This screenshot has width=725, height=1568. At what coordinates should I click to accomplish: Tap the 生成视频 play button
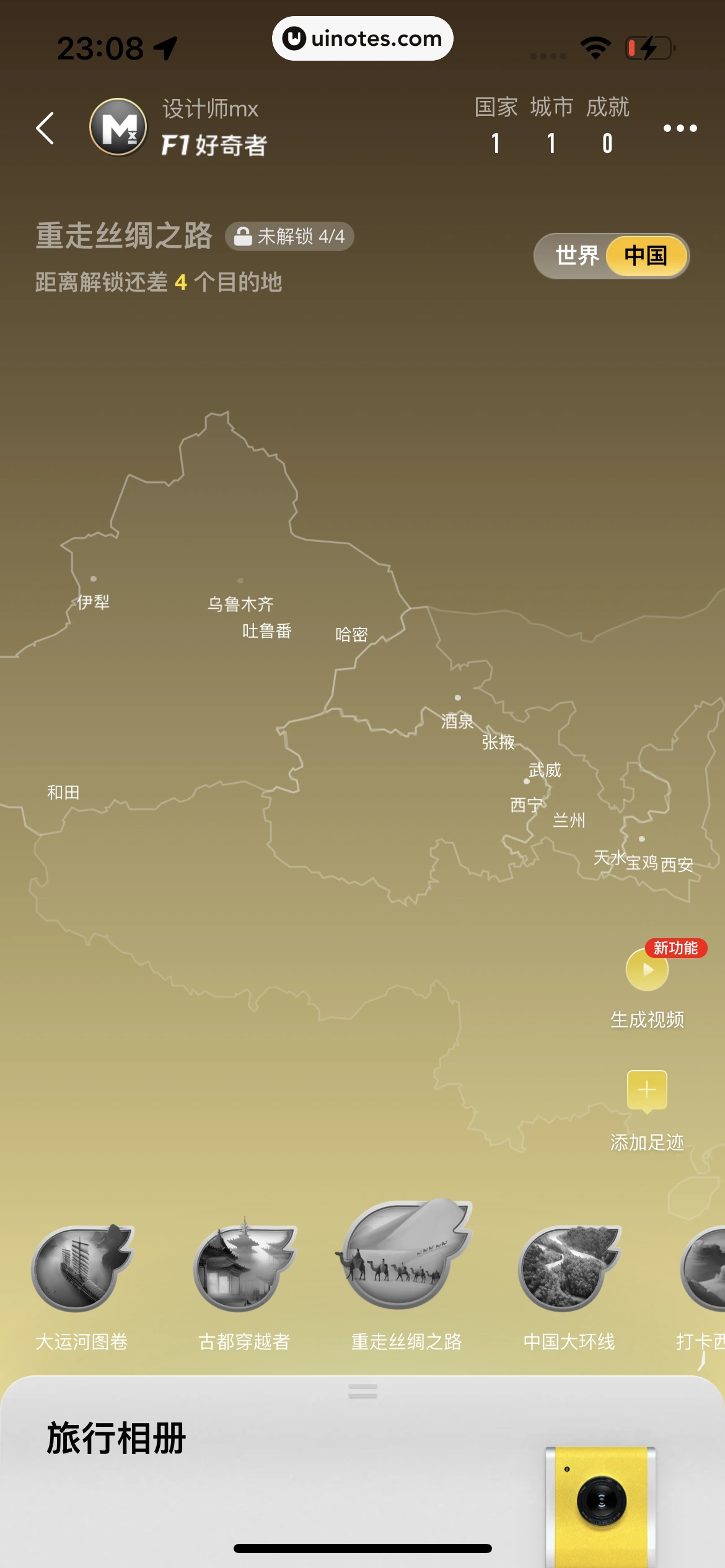pyautogui.click(x=647, y=970)
